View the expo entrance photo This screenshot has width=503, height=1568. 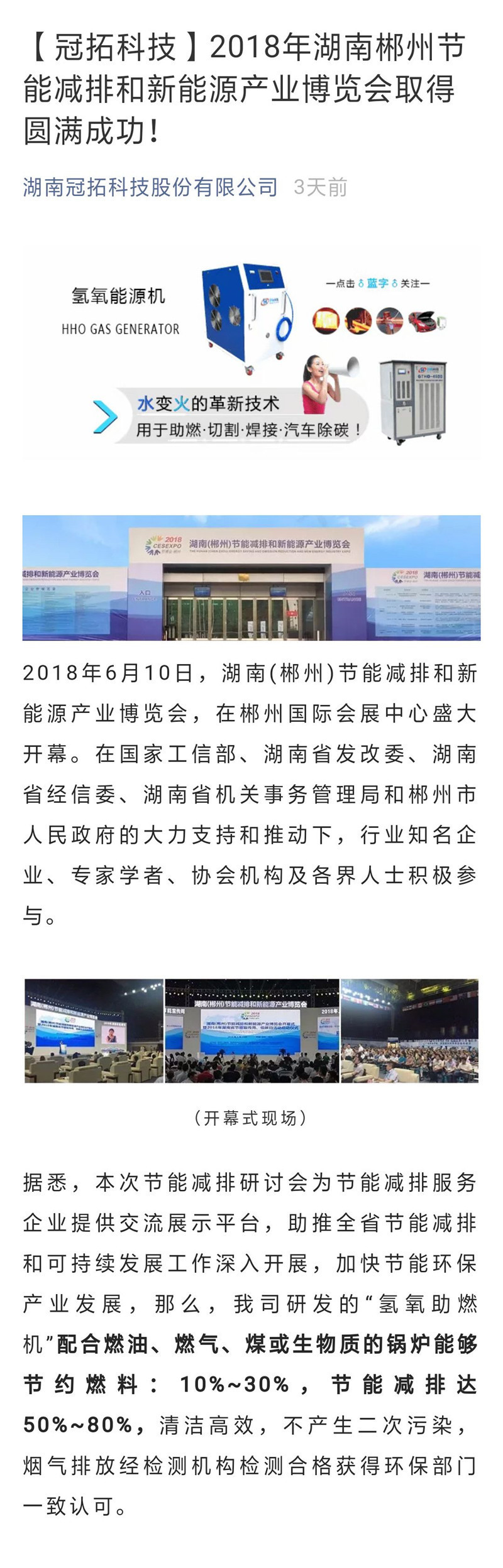tap(251, 578)
